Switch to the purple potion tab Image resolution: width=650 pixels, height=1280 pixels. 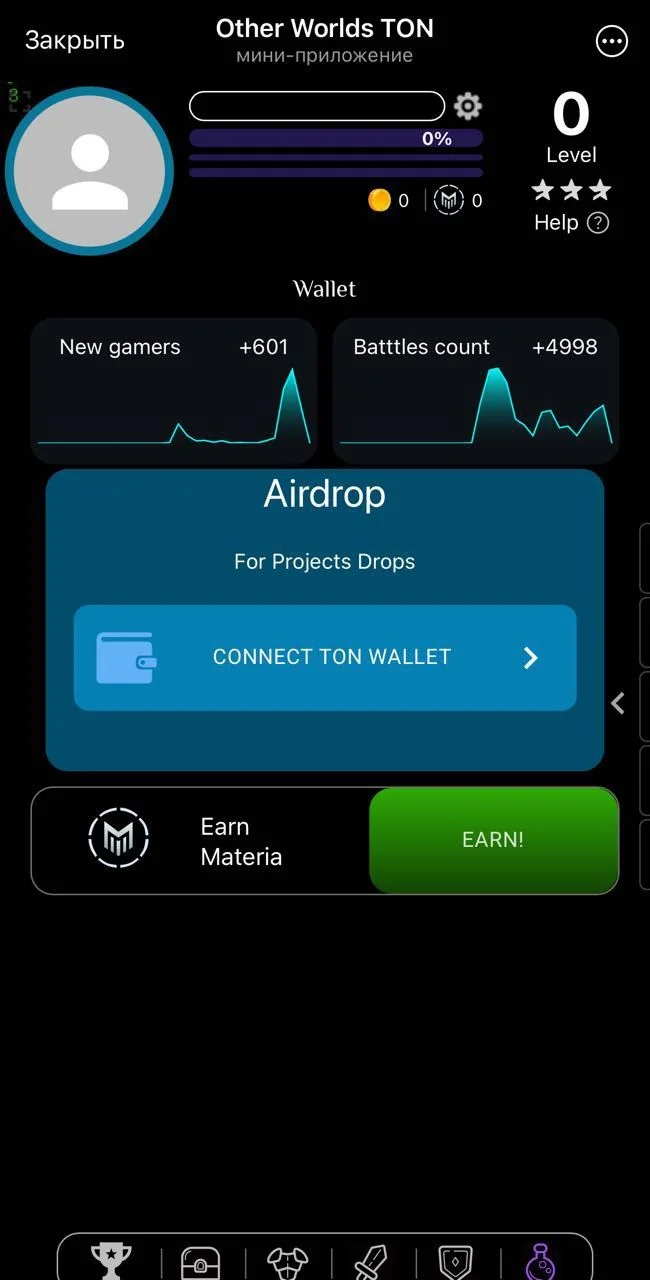(x=540, y=1262)
